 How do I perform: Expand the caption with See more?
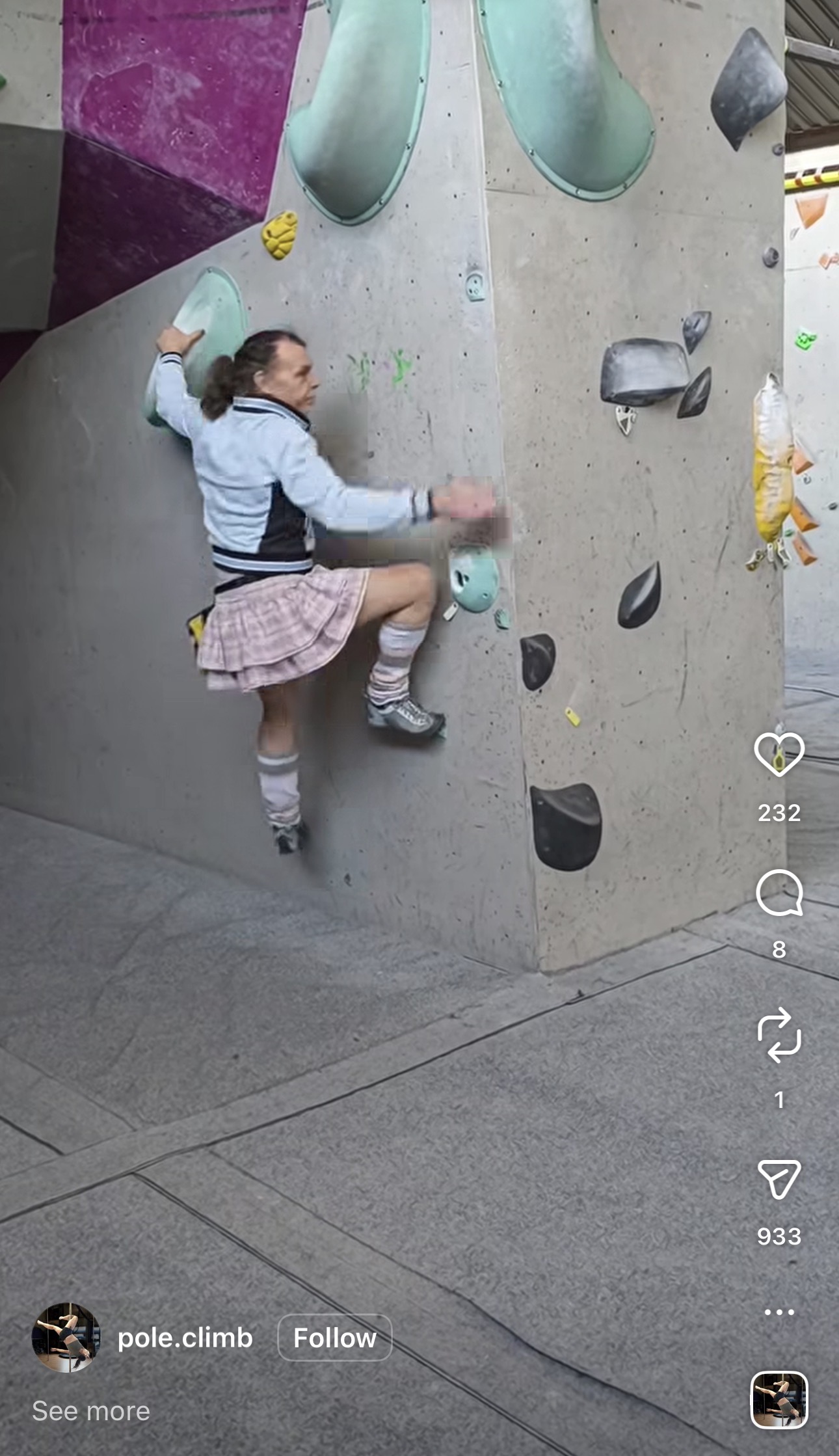(x=91, y=1411)
